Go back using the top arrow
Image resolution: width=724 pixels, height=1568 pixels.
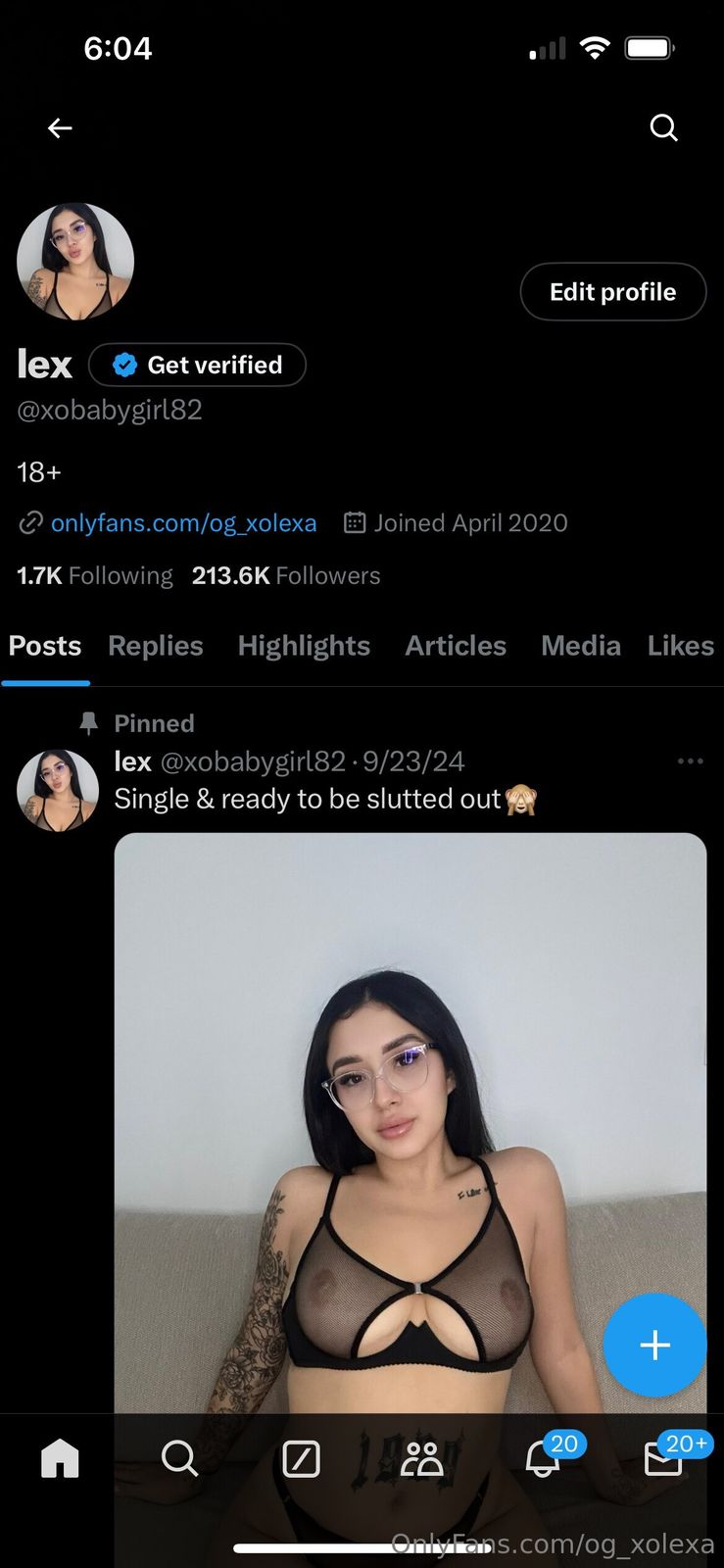[60, 128]
